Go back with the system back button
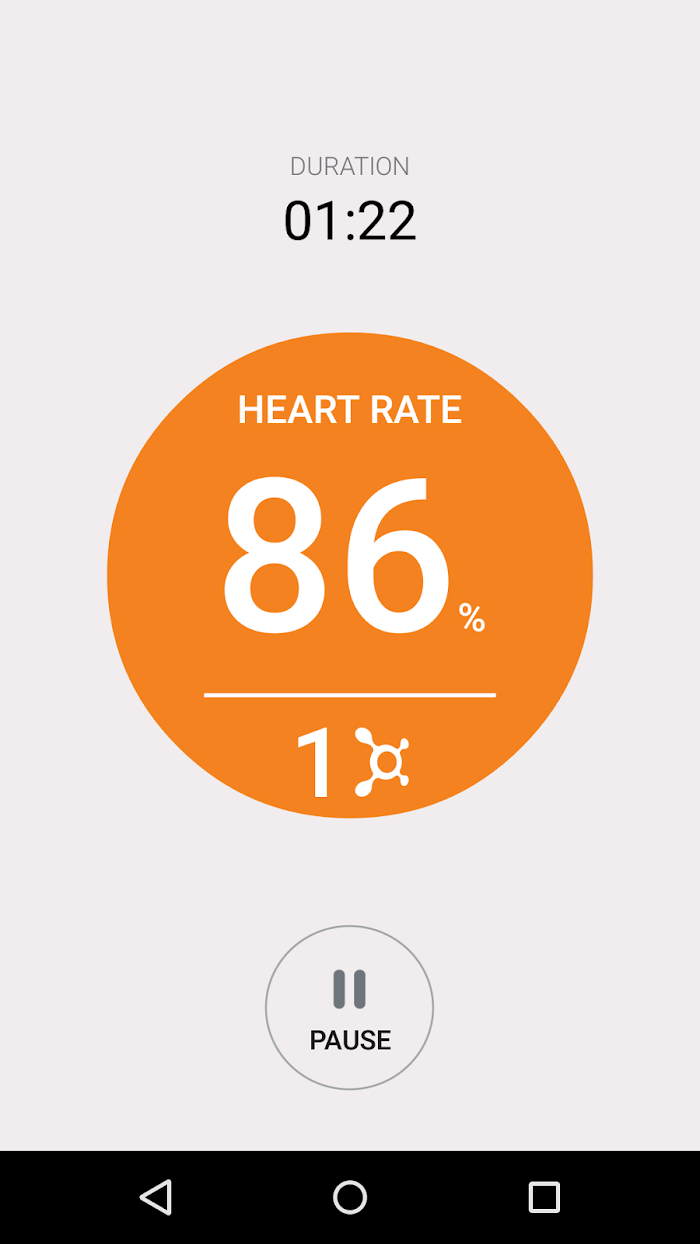This screenshot has width=700, height=1244. tap(156, 1197)
